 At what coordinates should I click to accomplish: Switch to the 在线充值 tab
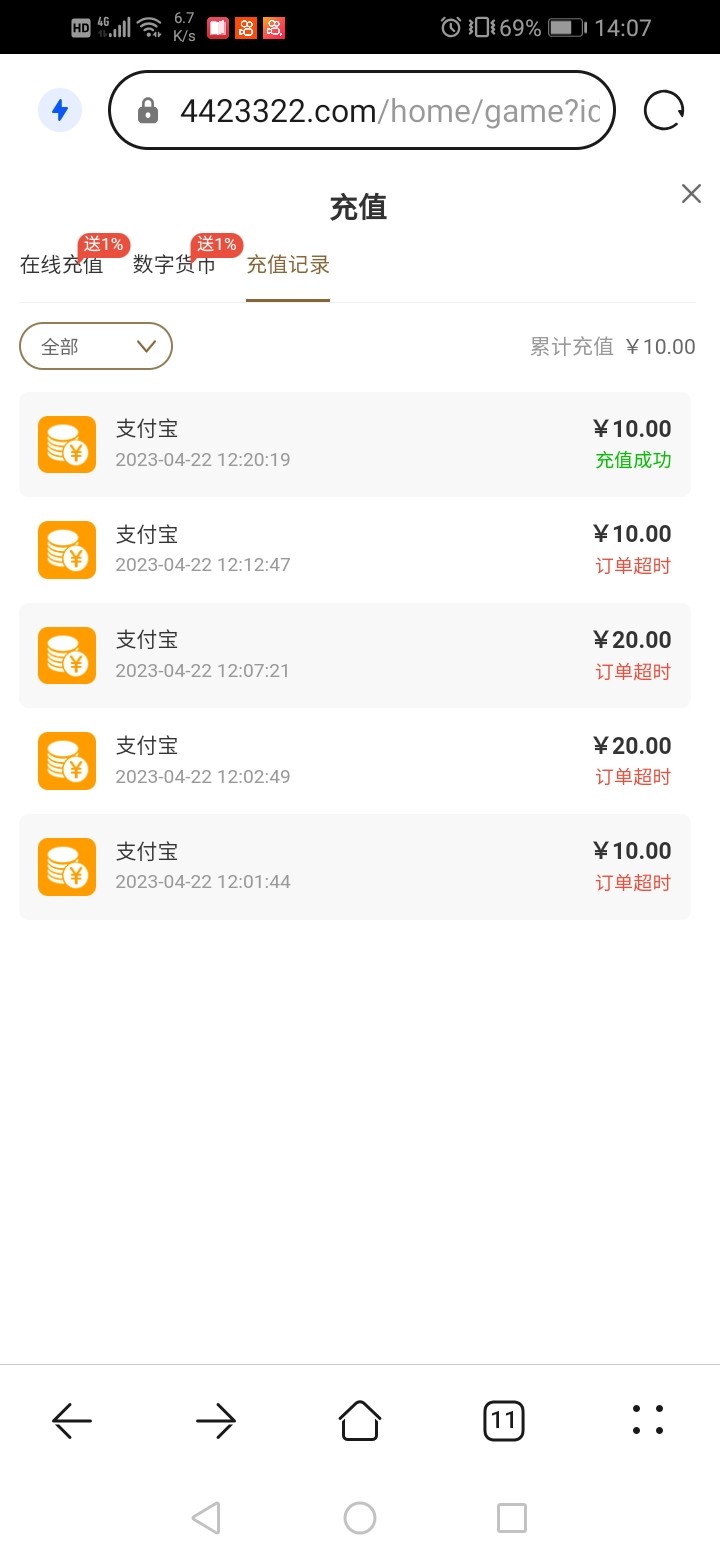point(62,265)
